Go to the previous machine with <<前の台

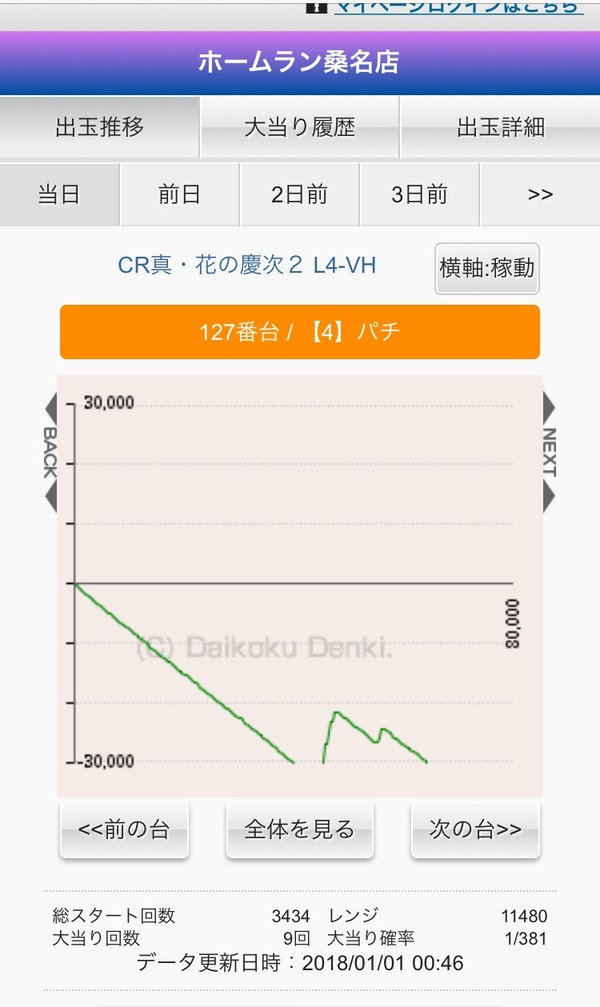coord(124,829)
